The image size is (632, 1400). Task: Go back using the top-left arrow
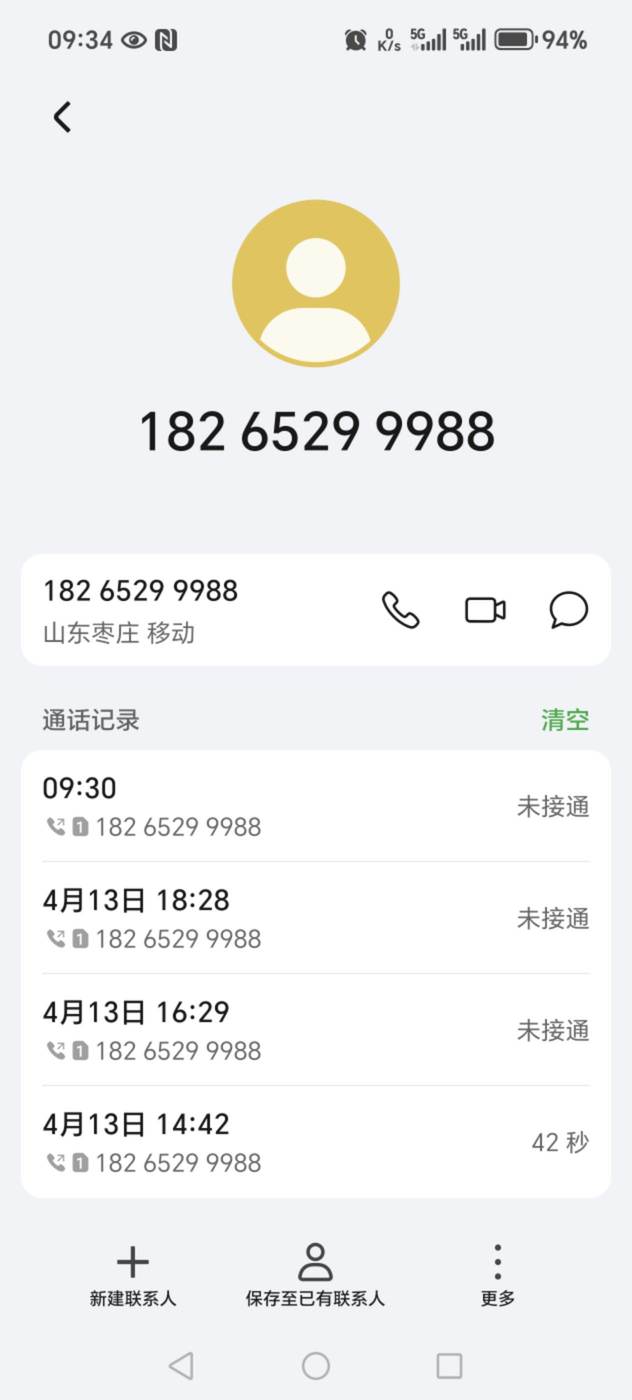pyautogui.click(x=62, y=117)
